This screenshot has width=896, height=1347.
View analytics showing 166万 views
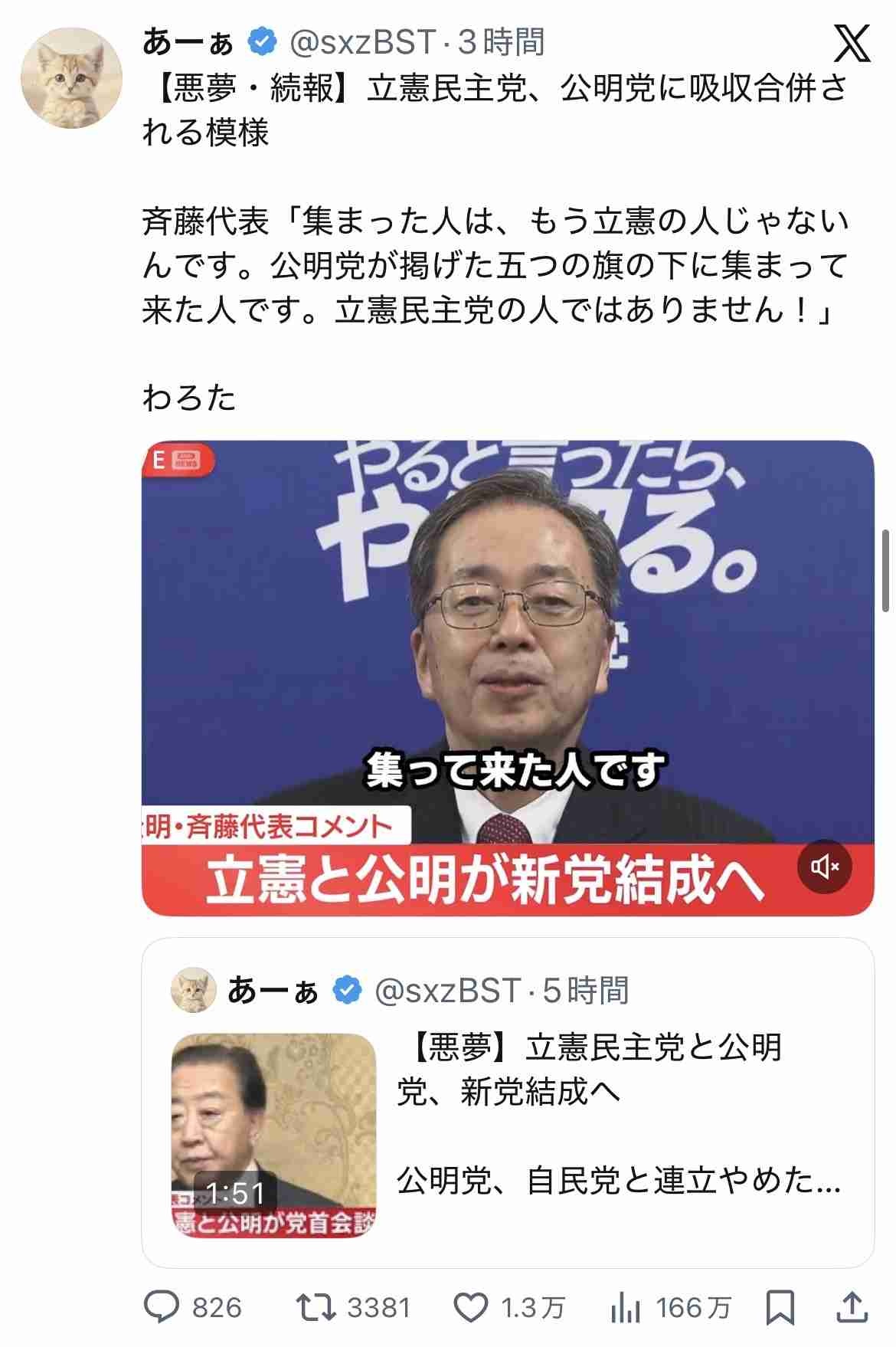pos(625,1308)
